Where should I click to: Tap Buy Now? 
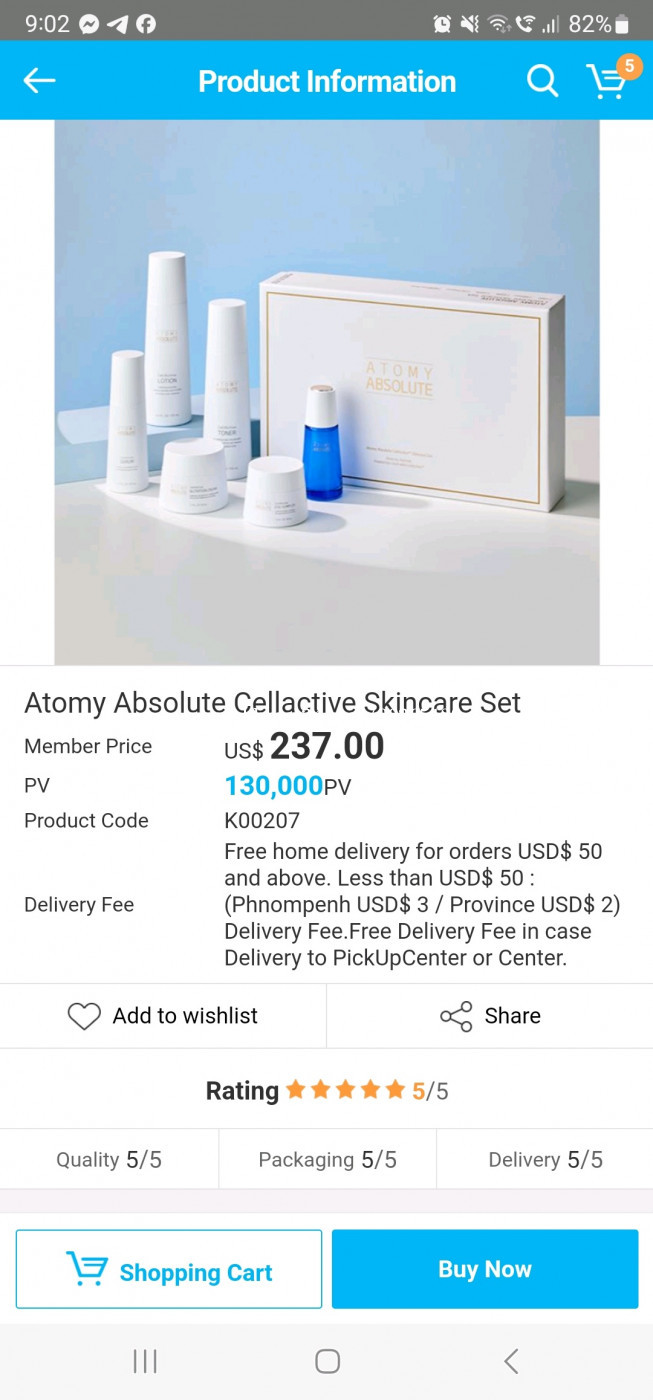coord(485,1269)
